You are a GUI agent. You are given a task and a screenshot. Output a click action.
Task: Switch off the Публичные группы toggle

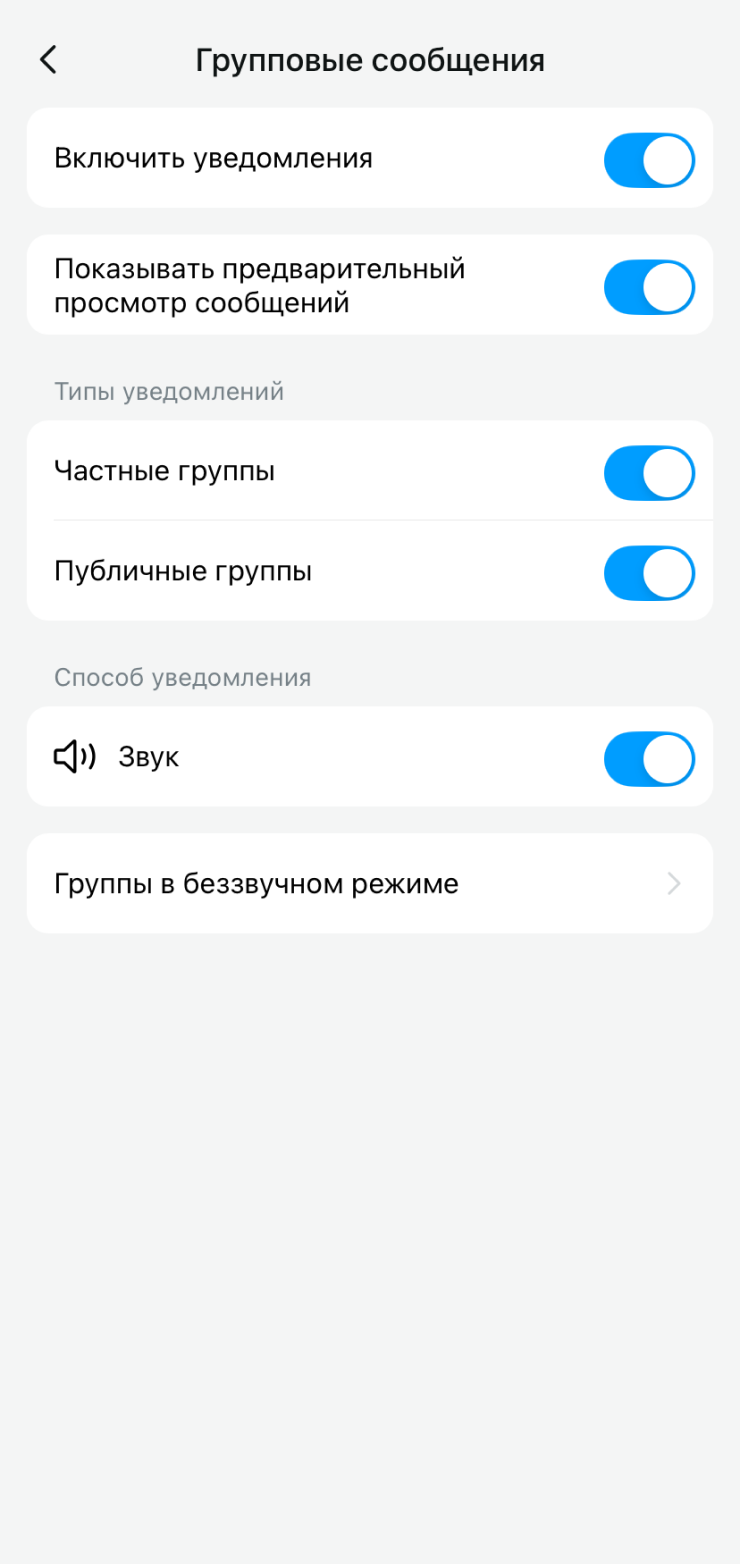click(648, 572)
